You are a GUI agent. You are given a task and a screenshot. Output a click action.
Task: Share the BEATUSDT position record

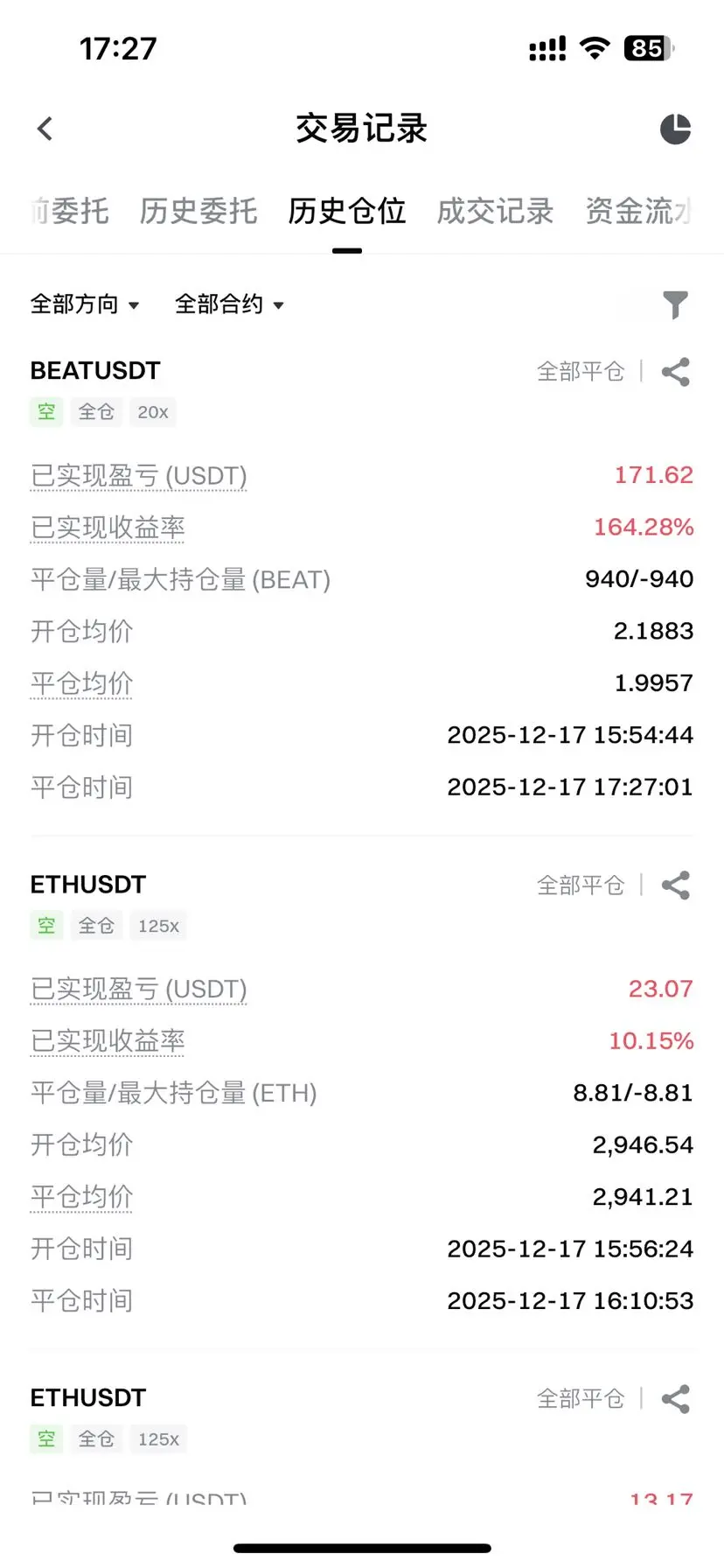coord(676,372)
